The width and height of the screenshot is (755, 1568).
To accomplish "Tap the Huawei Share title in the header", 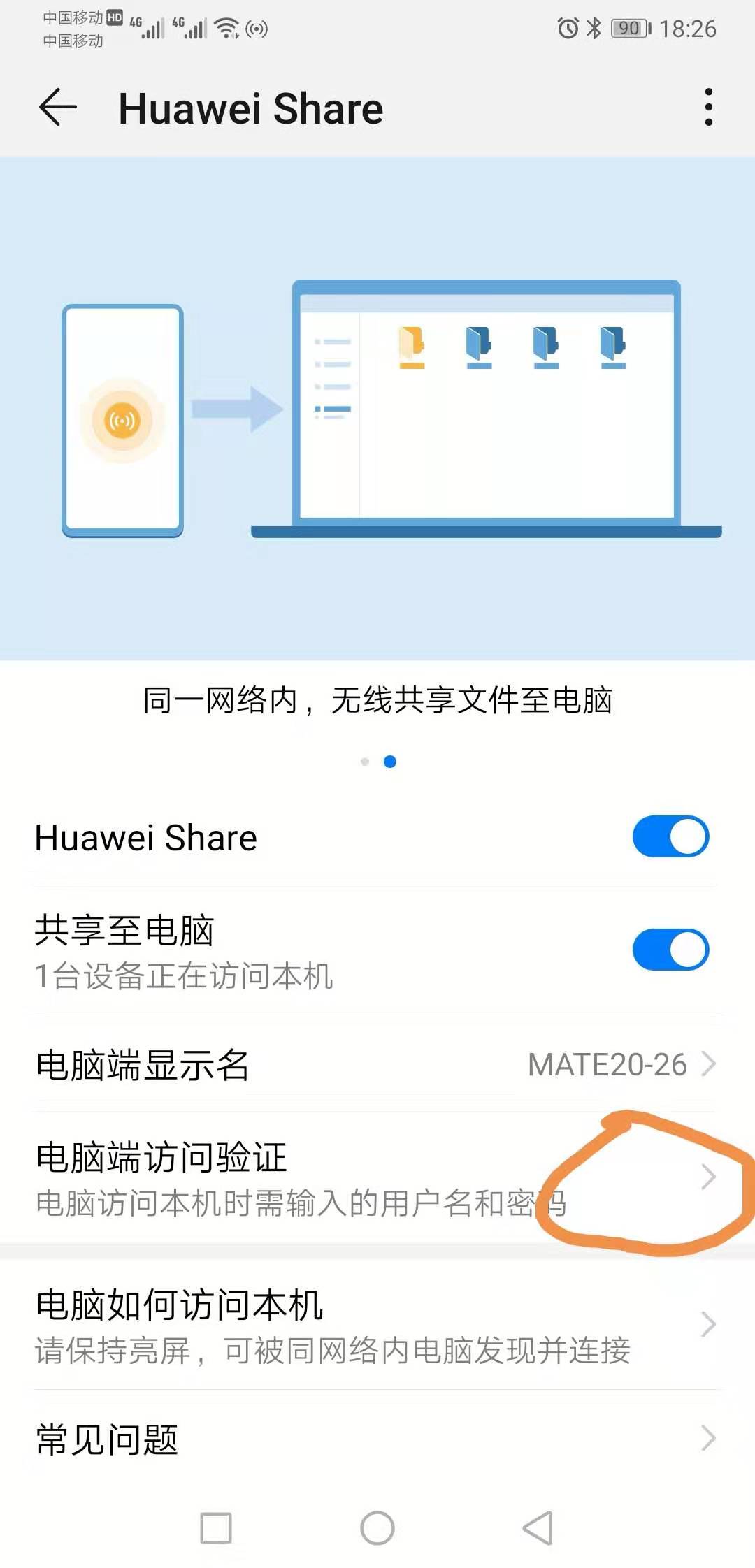I will tap(250, 108).
